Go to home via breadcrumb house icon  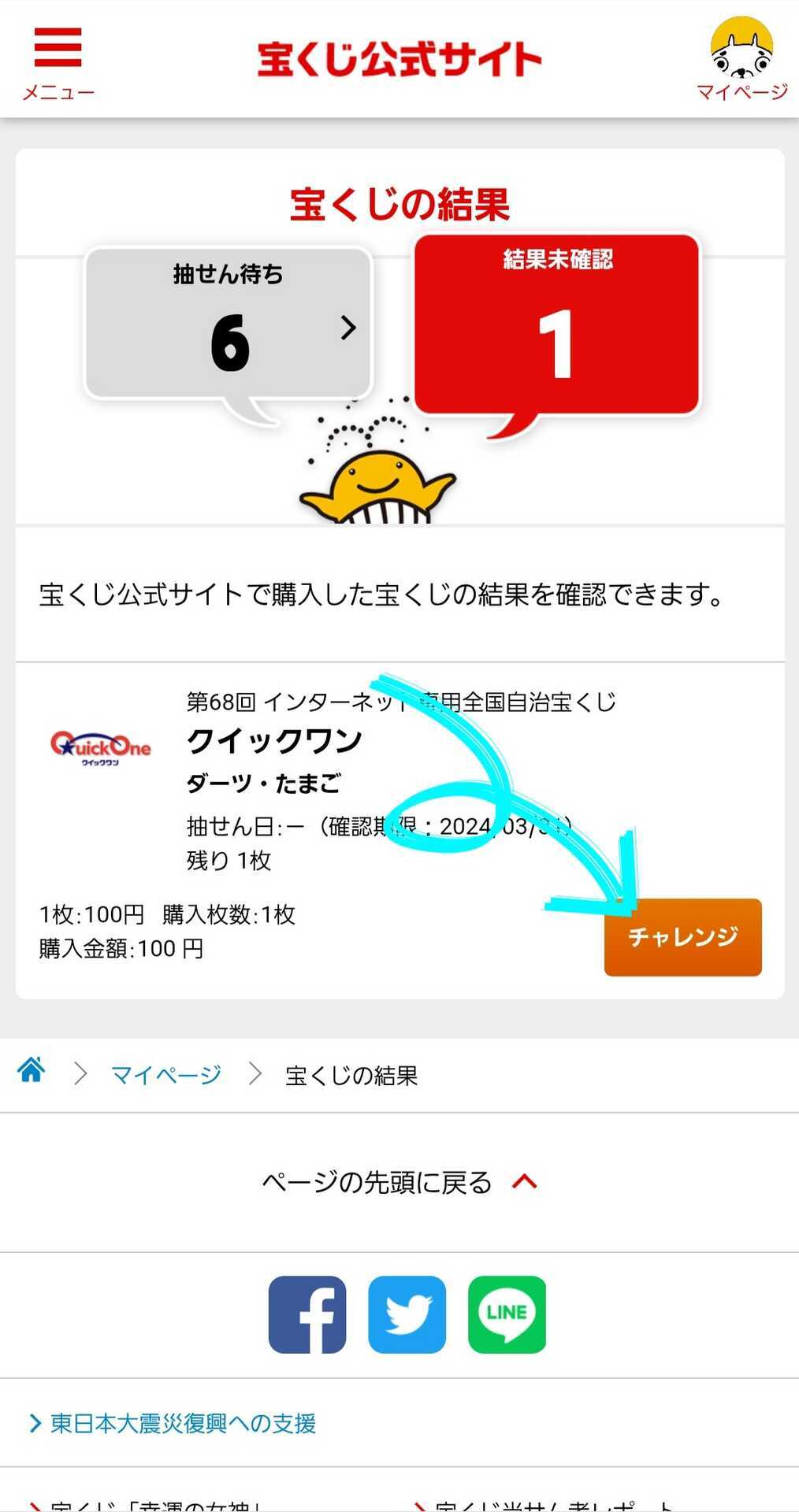pos(32,1071)
